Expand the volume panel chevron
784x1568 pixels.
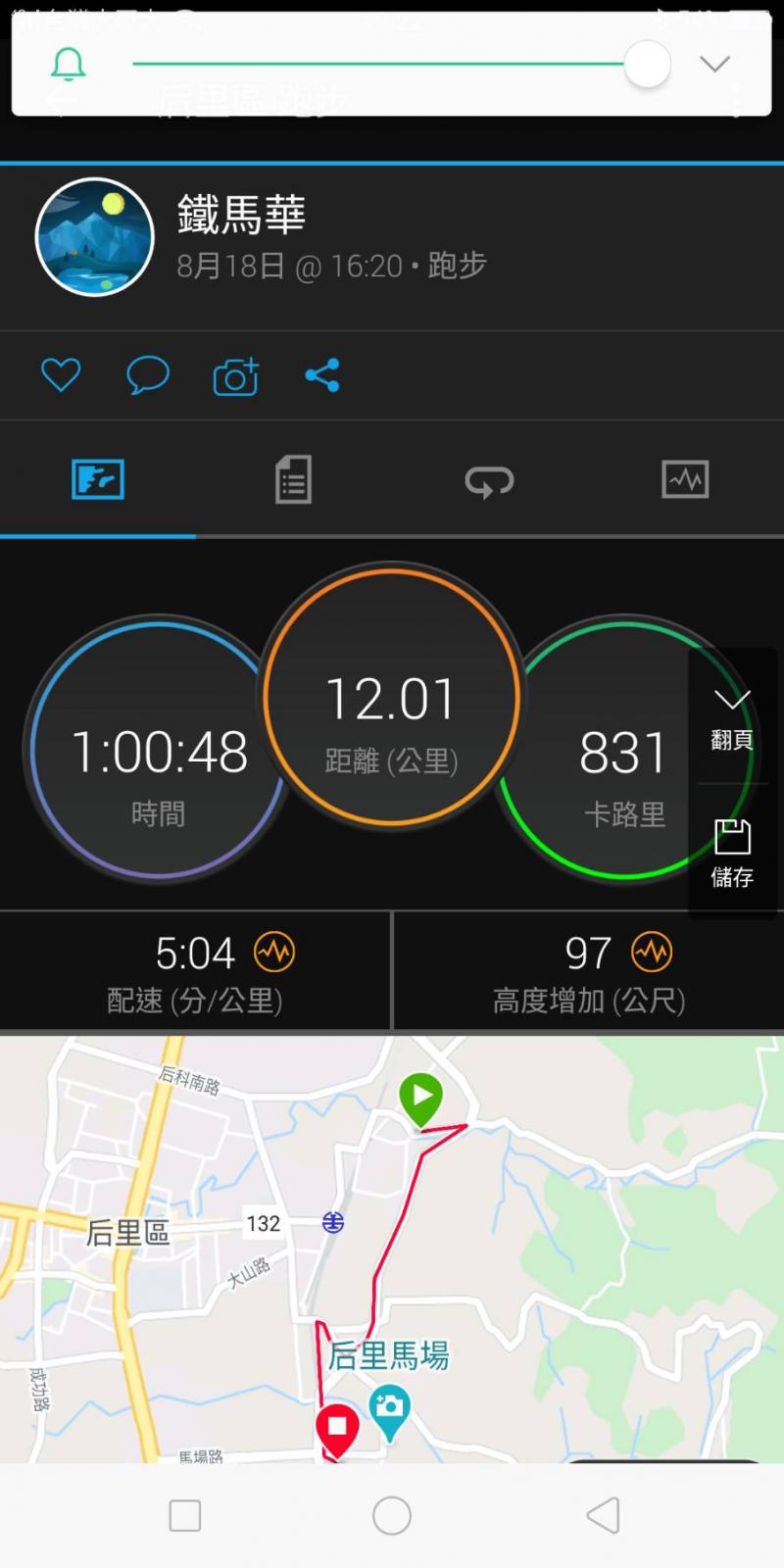pos(715,65)
